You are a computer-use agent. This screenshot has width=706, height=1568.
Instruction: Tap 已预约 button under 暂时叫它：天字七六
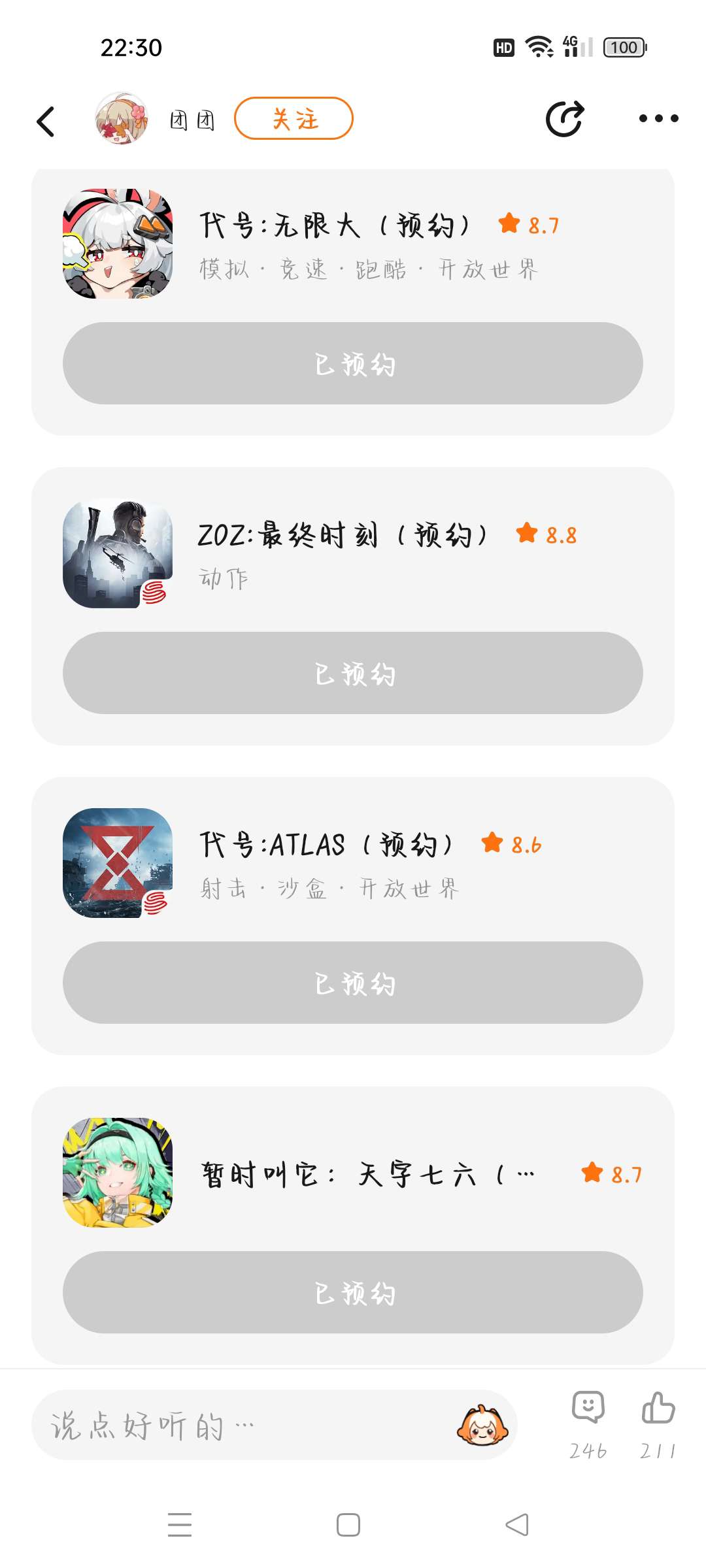point(353,1292)
